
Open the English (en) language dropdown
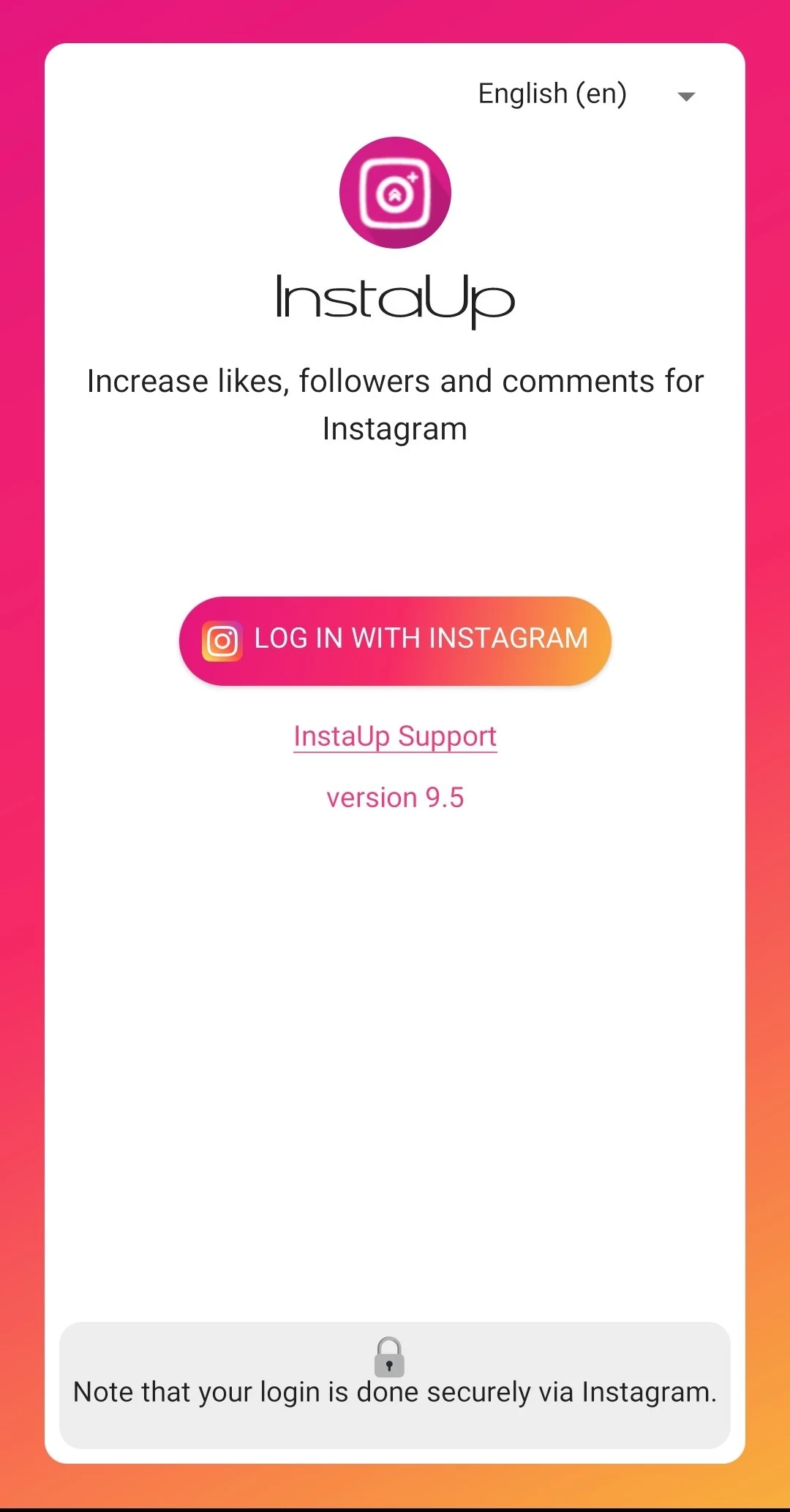(x=585, y=95)
